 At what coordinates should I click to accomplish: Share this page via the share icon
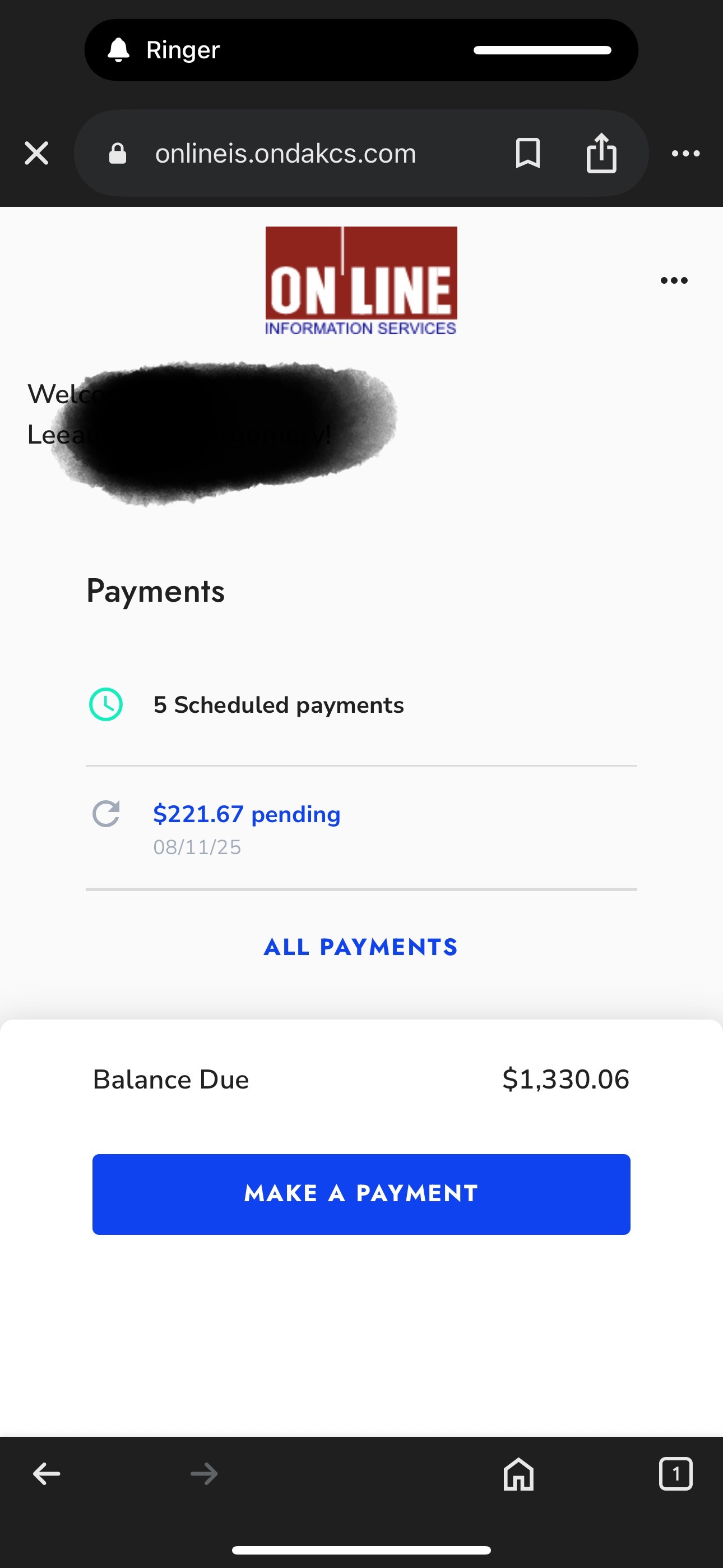[601, 154]
